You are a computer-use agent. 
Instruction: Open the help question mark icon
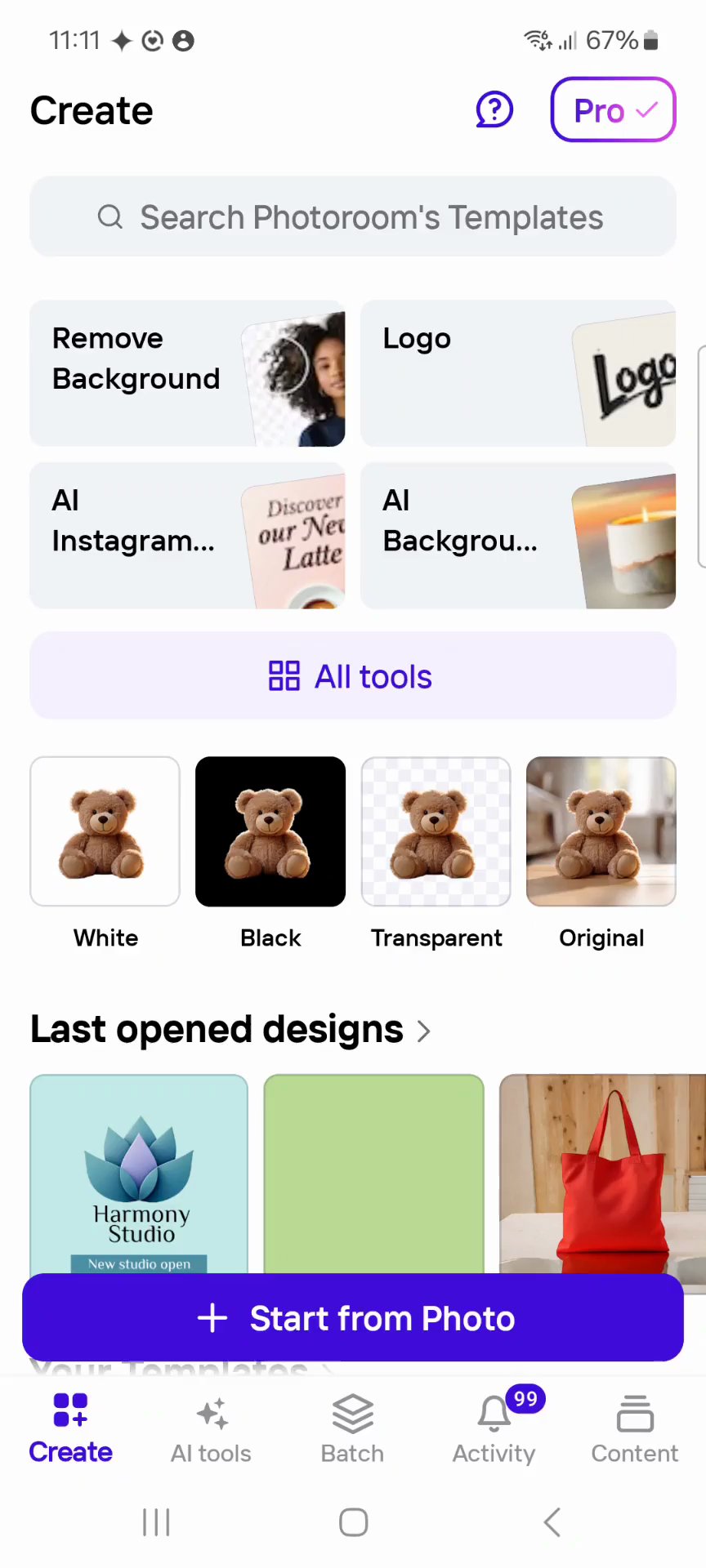coord(494,109)
